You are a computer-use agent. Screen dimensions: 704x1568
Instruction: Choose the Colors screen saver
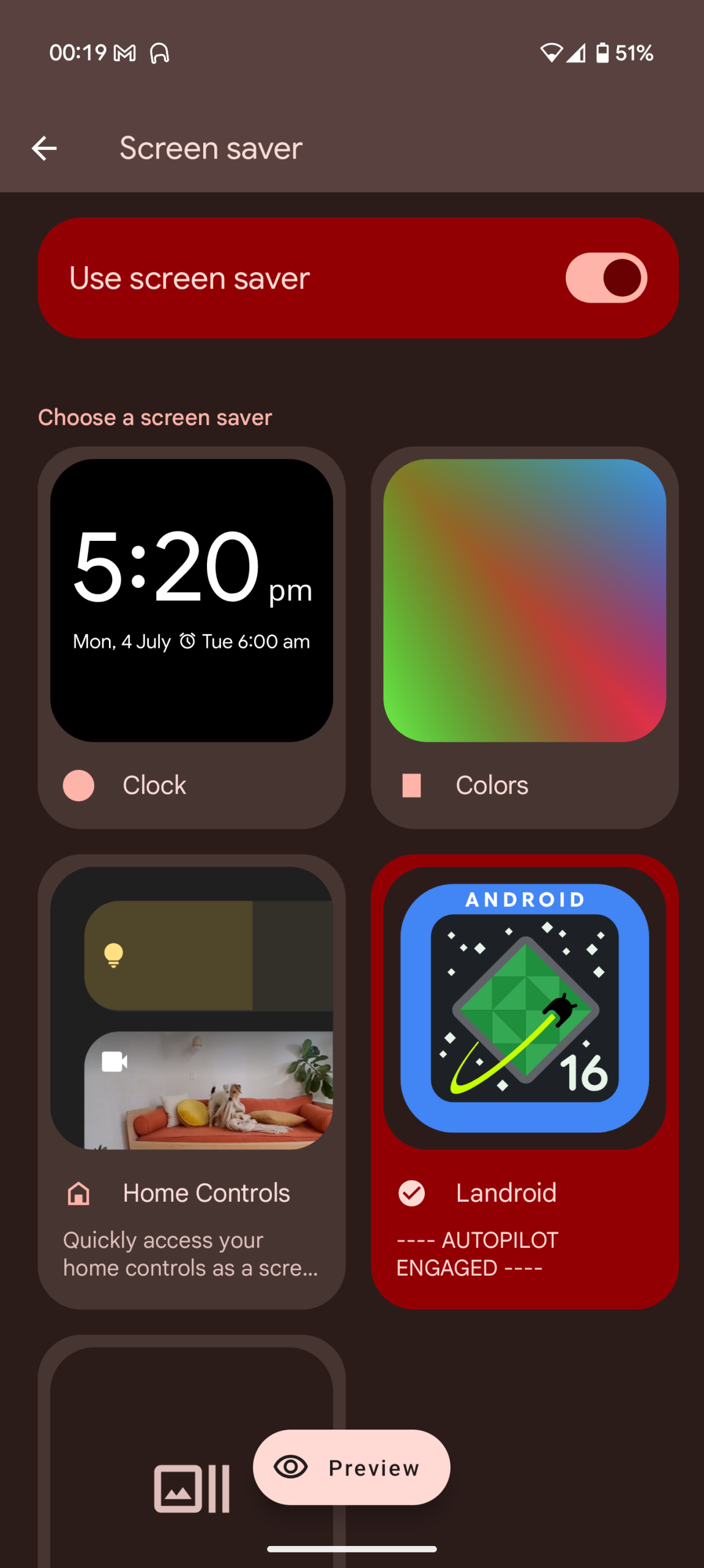524,637
